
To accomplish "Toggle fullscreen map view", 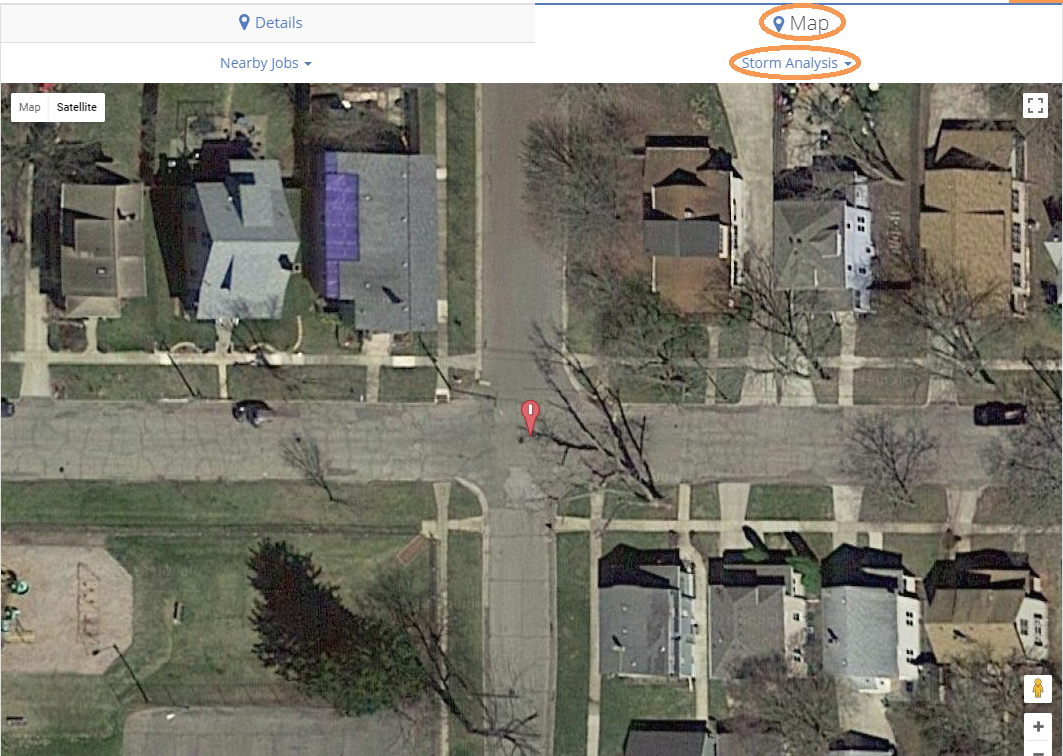I will pyautogui.click(x=1035, y=106).
